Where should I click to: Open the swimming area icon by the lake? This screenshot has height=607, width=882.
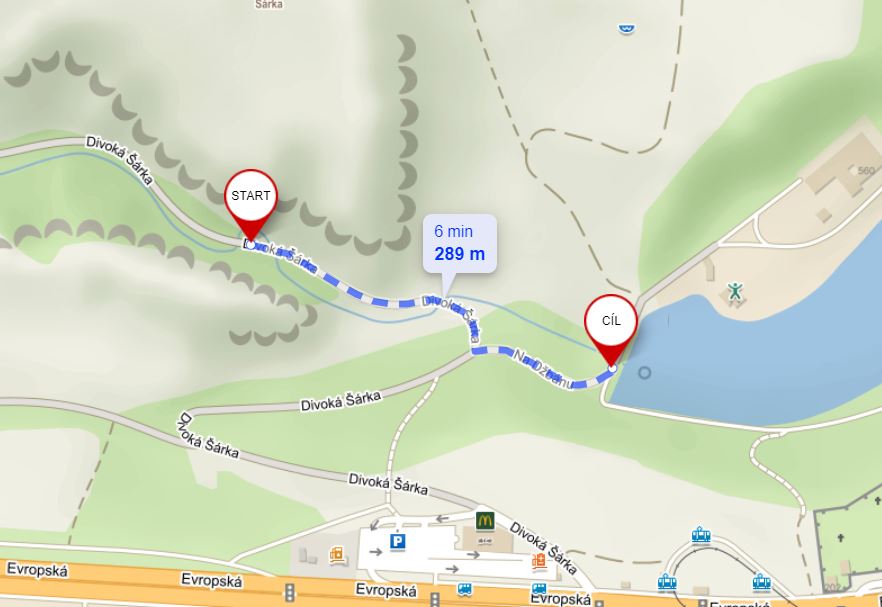tap(735, 292)
